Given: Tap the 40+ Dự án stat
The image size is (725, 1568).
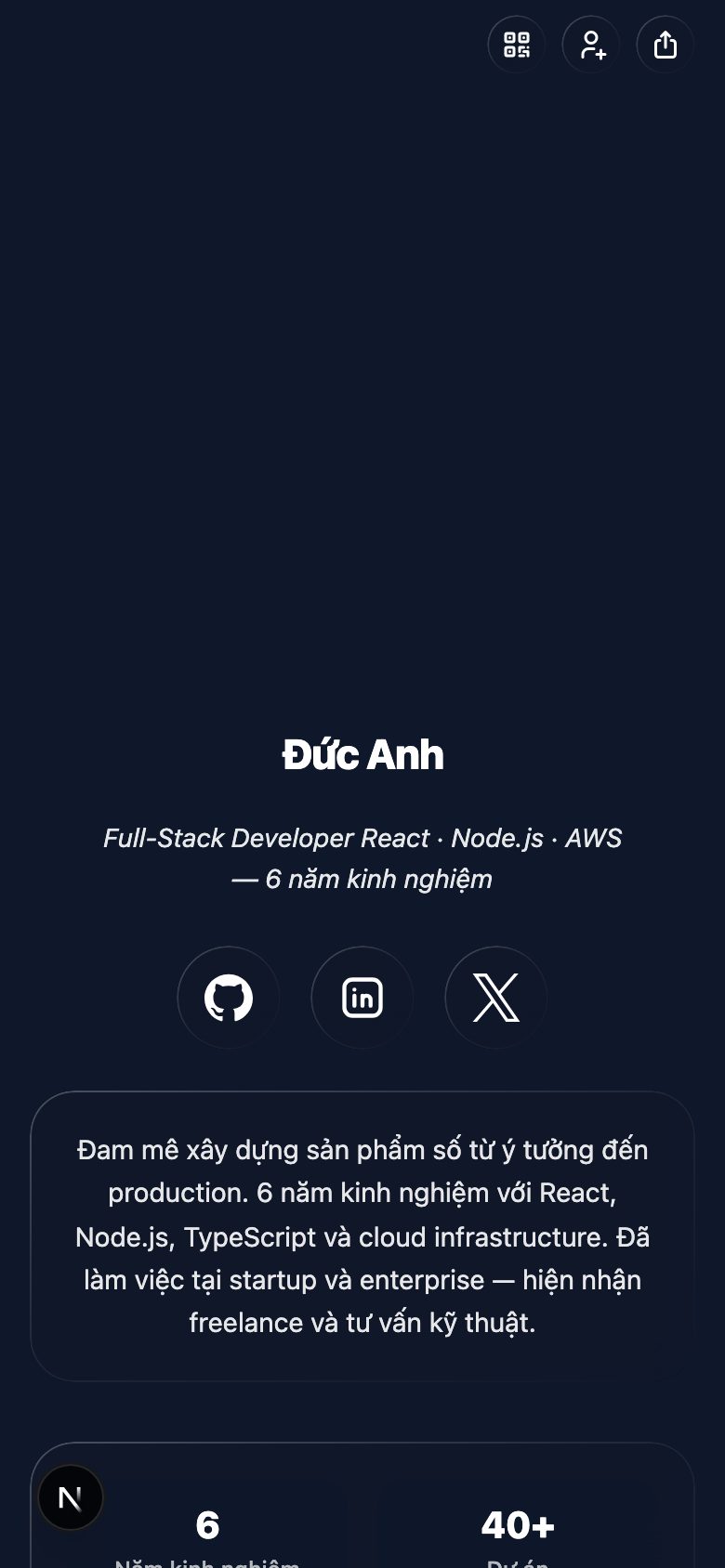Looking at the screenshot, I should [518, 1528].
